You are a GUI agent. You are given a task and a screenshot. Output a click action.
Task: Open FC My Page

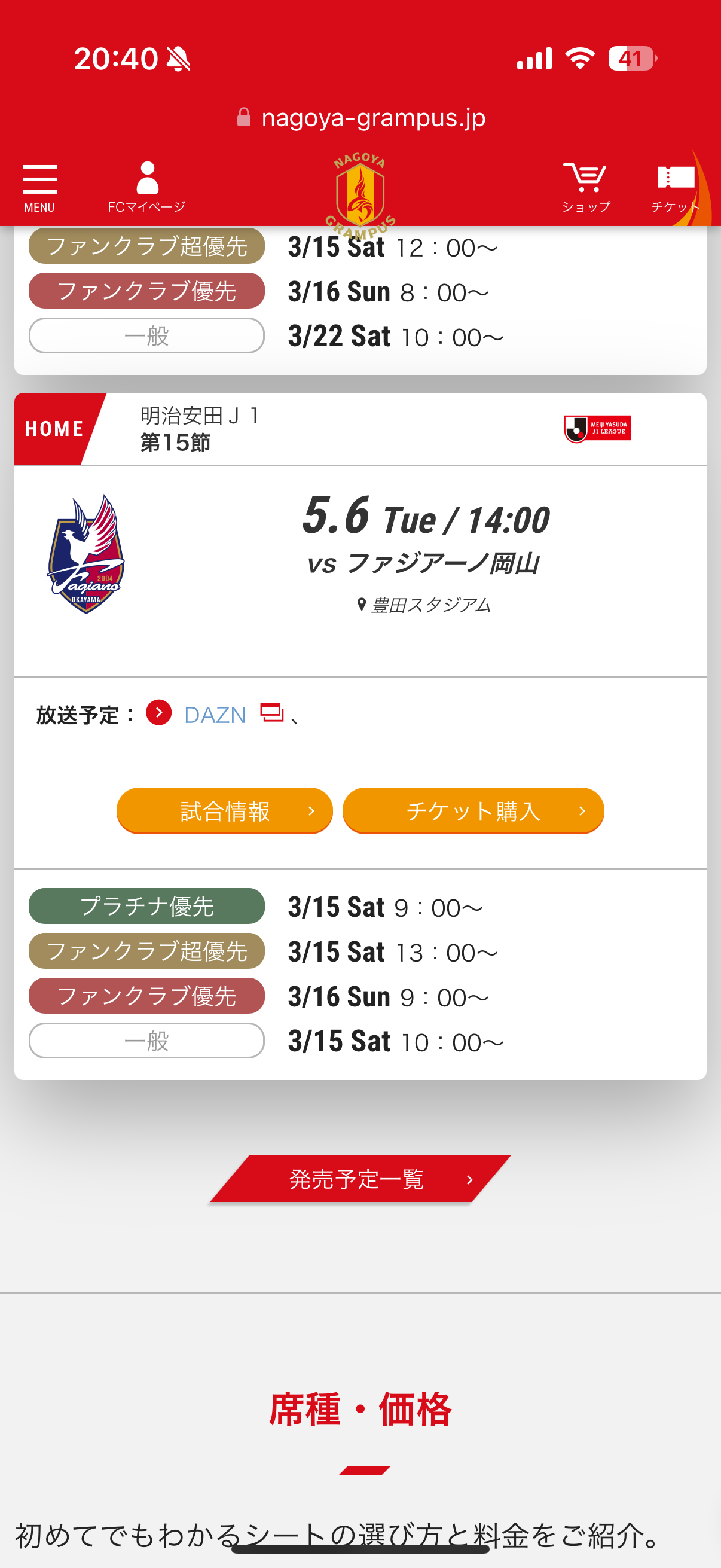(x=146, y=187)
